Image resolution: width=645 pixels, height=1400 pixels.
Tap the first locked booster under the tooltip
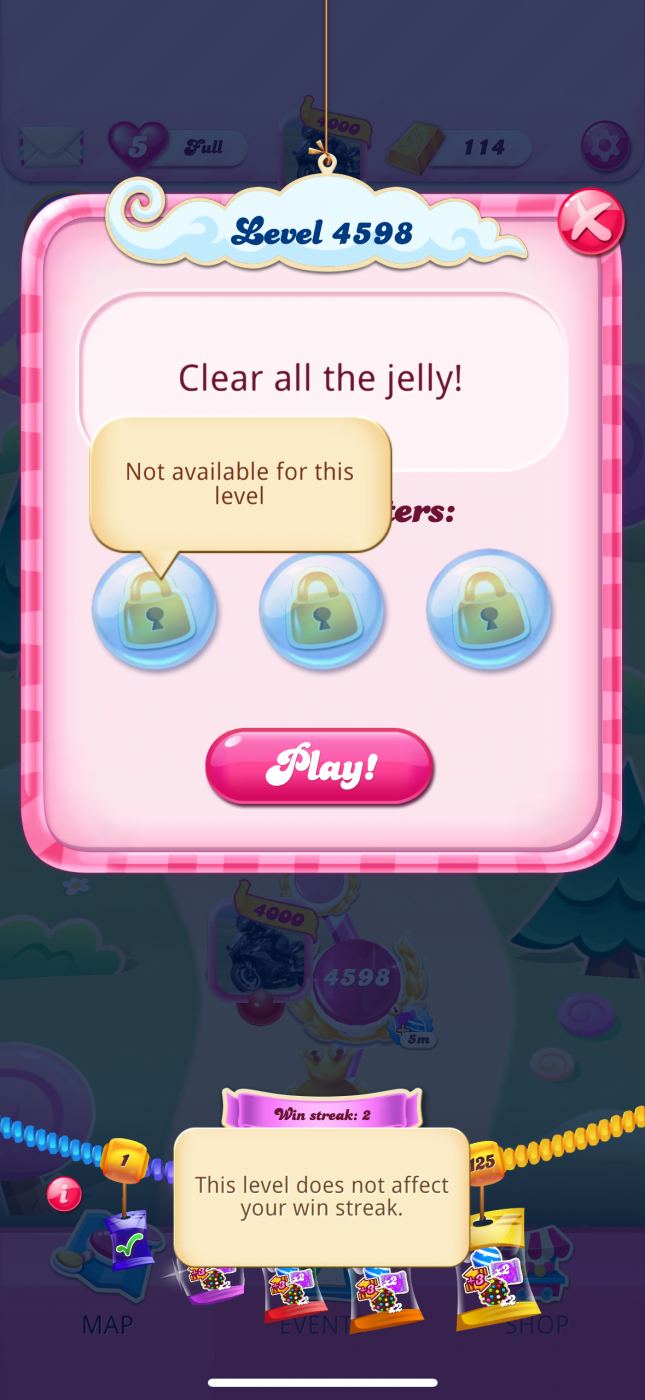click(x=154, y=612)
